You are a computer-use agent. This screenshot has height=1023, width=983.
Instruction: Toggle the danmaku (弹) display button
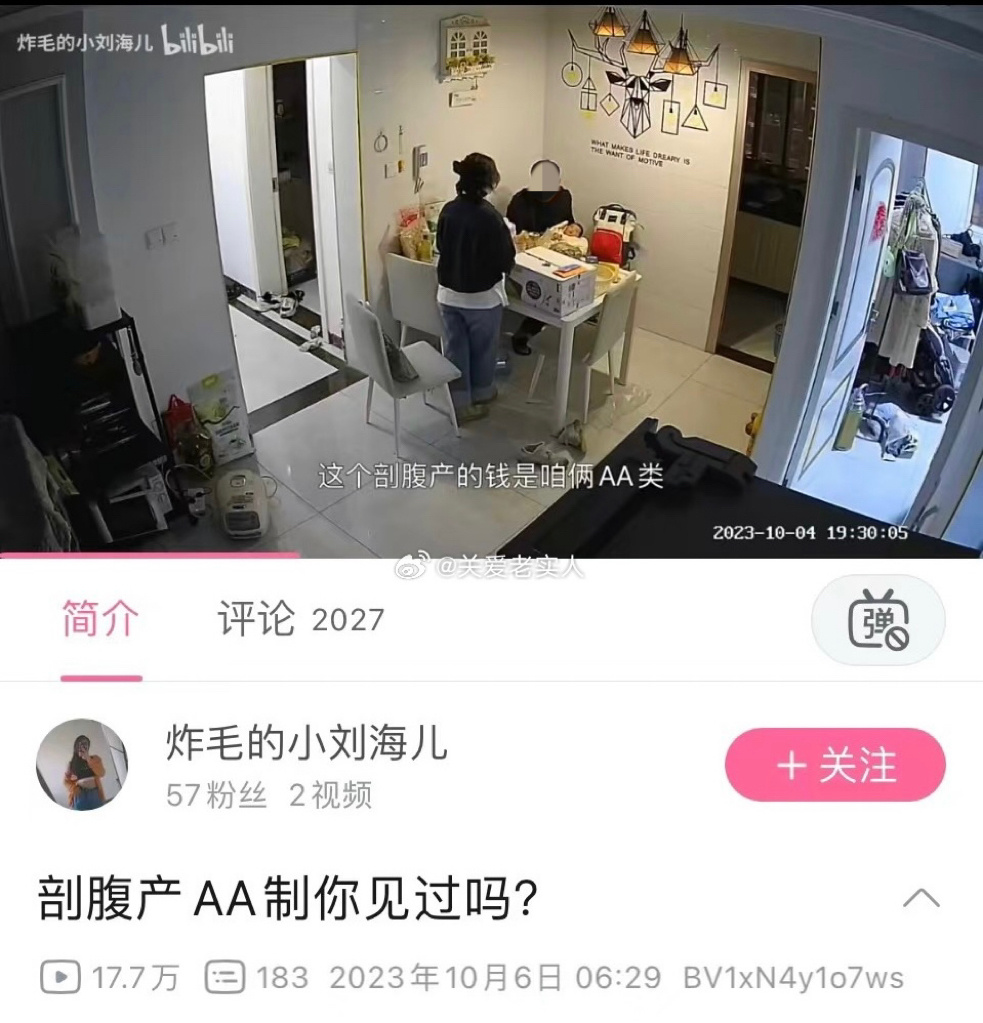pyautogui.click(x=877, y=620)
